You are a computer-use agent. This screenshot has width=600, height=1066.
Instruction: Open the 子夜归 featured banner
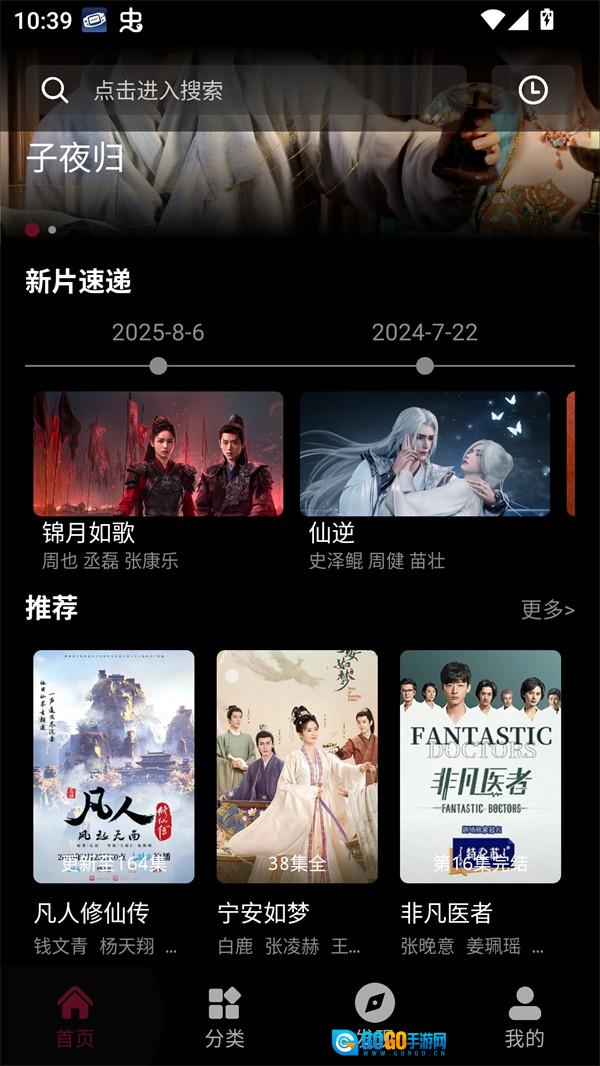(x=300, y=170)
